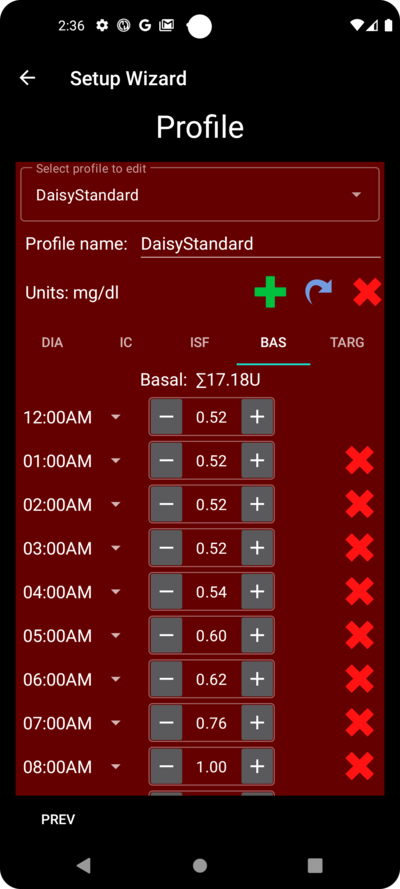Viewport: 400px width, 889px height.
Task: Decrease the 07:00AM basal rate
Action: [167, 723]
